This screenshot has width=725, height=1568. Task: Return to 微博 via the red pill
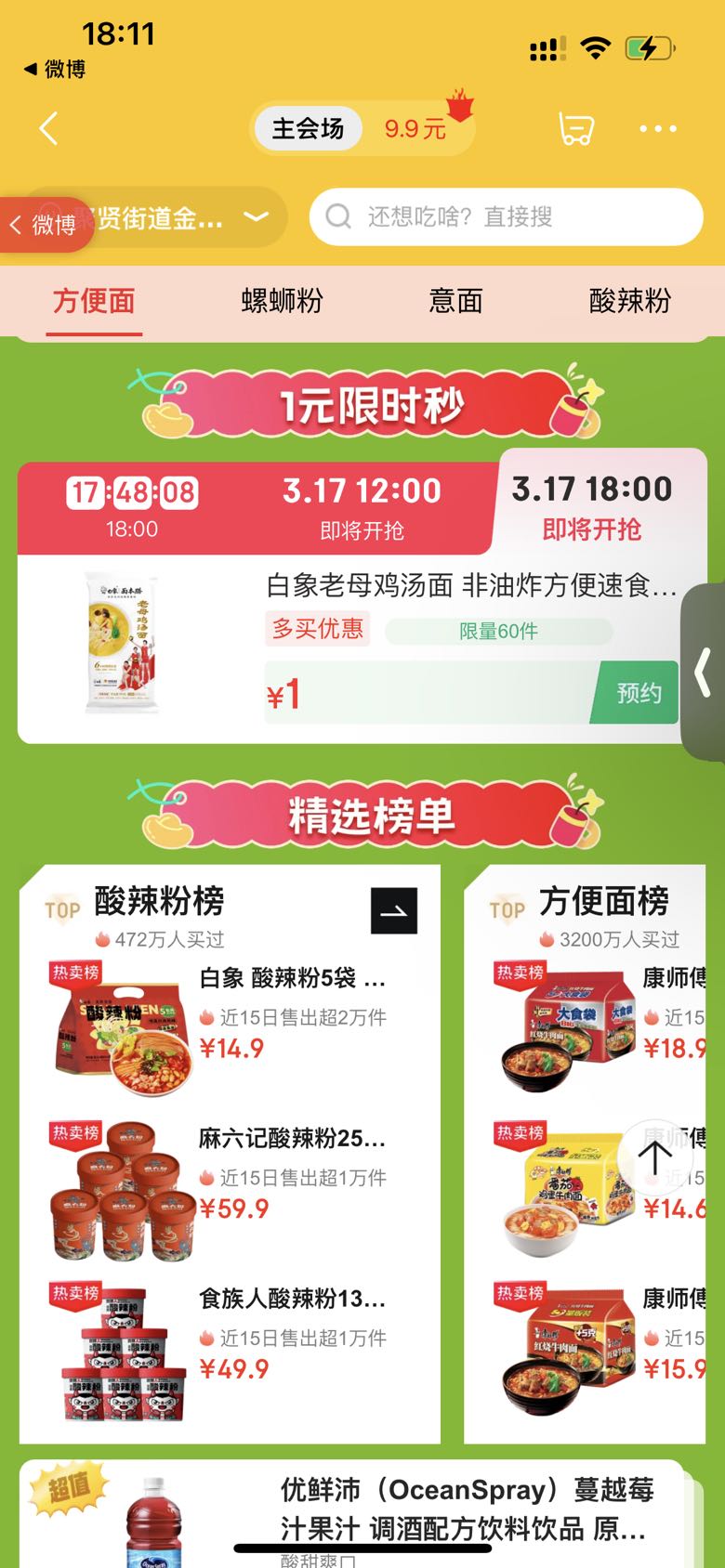point(45,225)
